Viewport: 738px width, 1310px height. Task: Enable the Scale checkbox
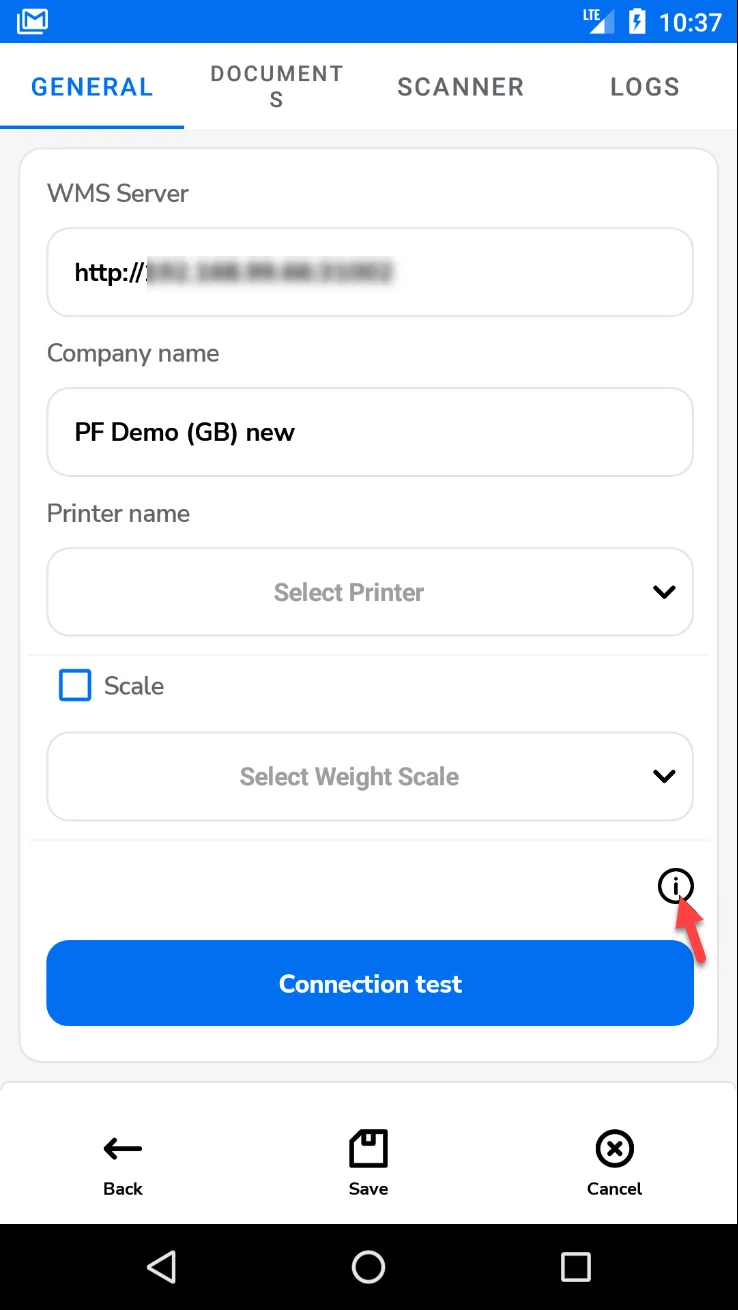(75, 686)
